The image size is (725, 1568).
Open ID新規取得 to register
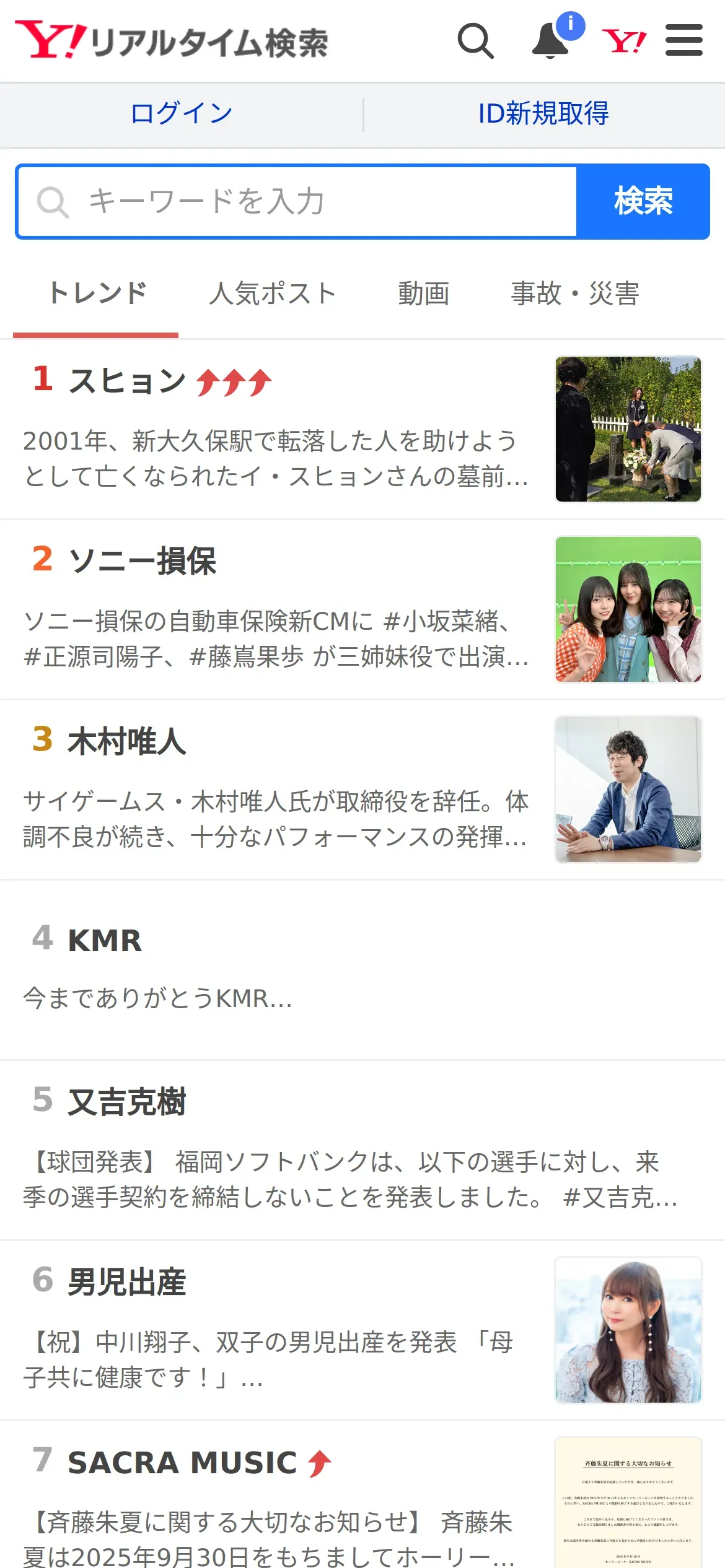coord(543,114)
